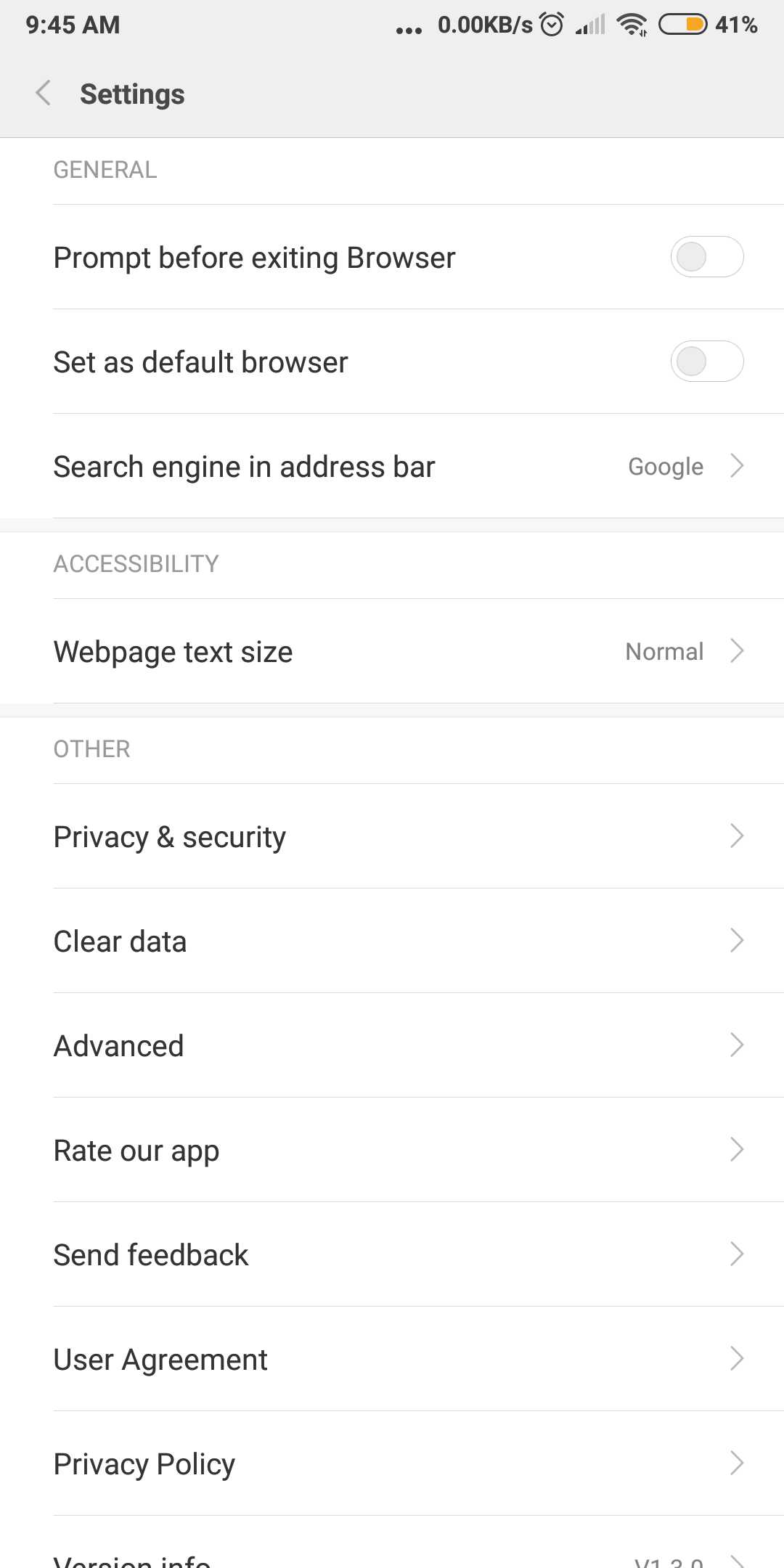View the Privacy Policy

[392, 1463]
